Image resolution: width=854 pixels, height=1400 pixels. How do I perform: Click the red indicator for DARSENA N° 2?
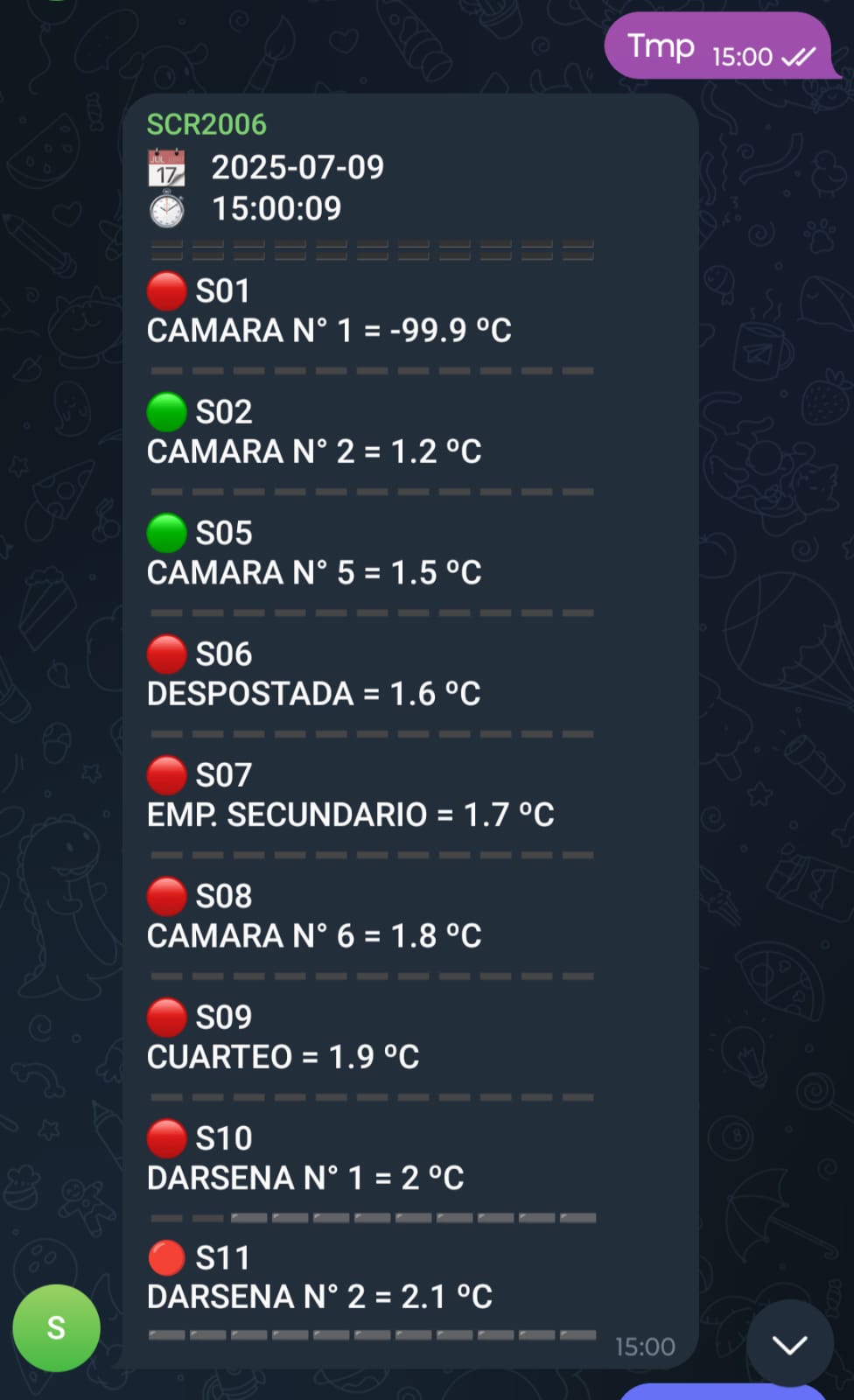tap(166, 1257)
